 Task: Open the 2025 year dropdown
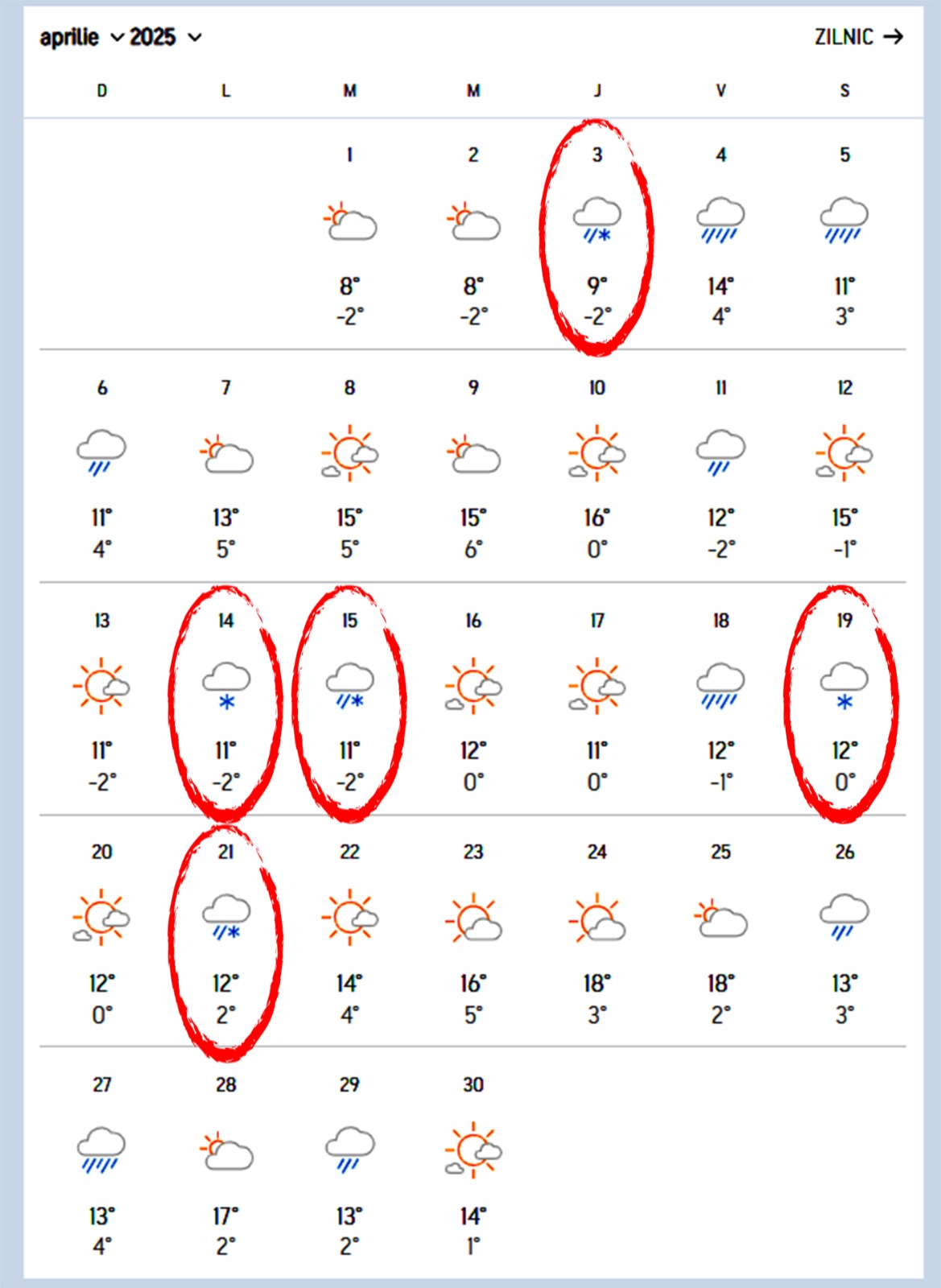[x=165, y=37]
